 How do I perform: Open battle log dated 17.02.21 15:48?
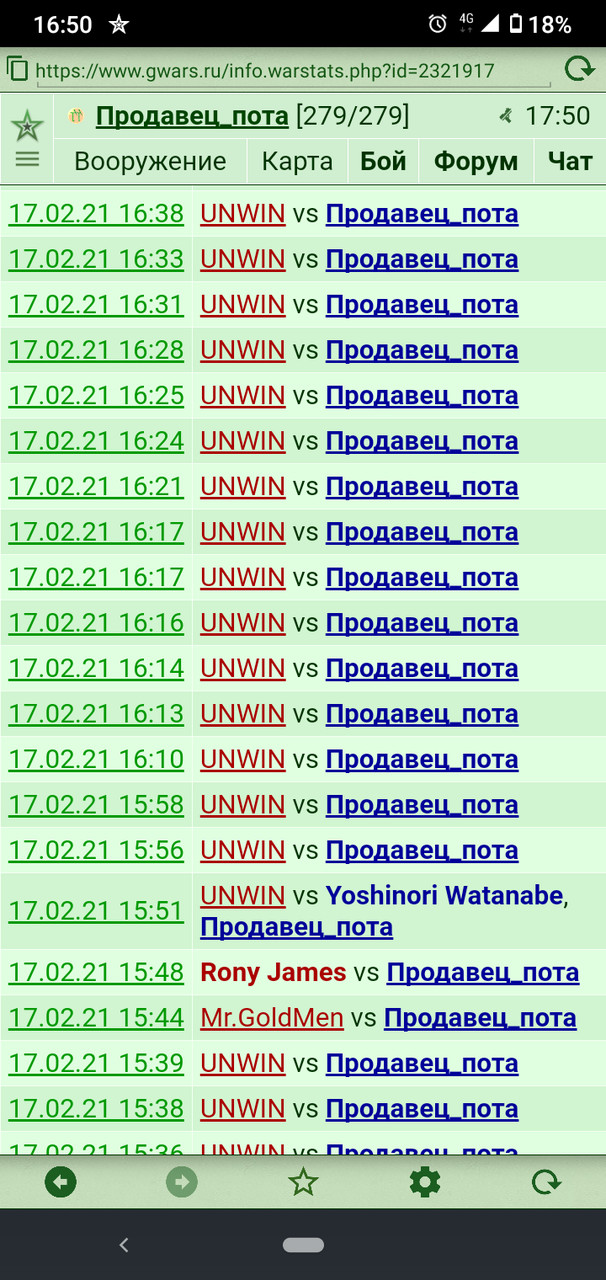click(x=96, y=972)
